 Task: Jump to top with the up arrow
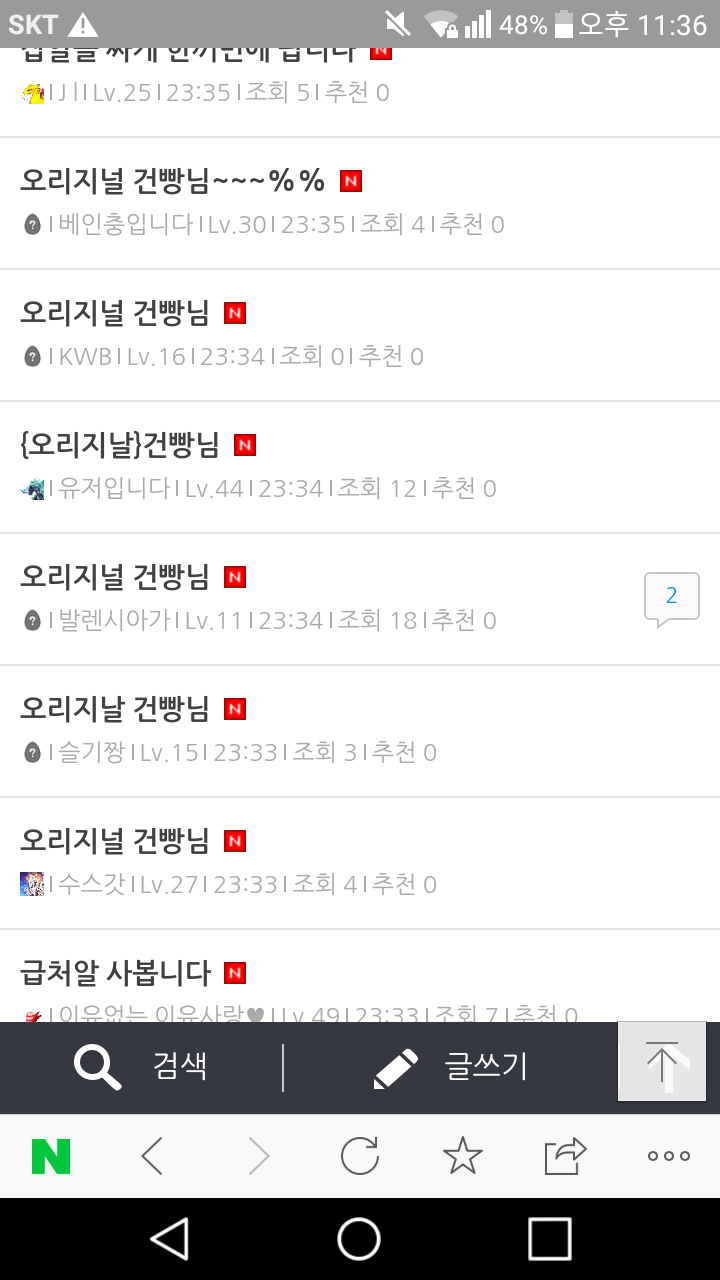coord(662,1062)
